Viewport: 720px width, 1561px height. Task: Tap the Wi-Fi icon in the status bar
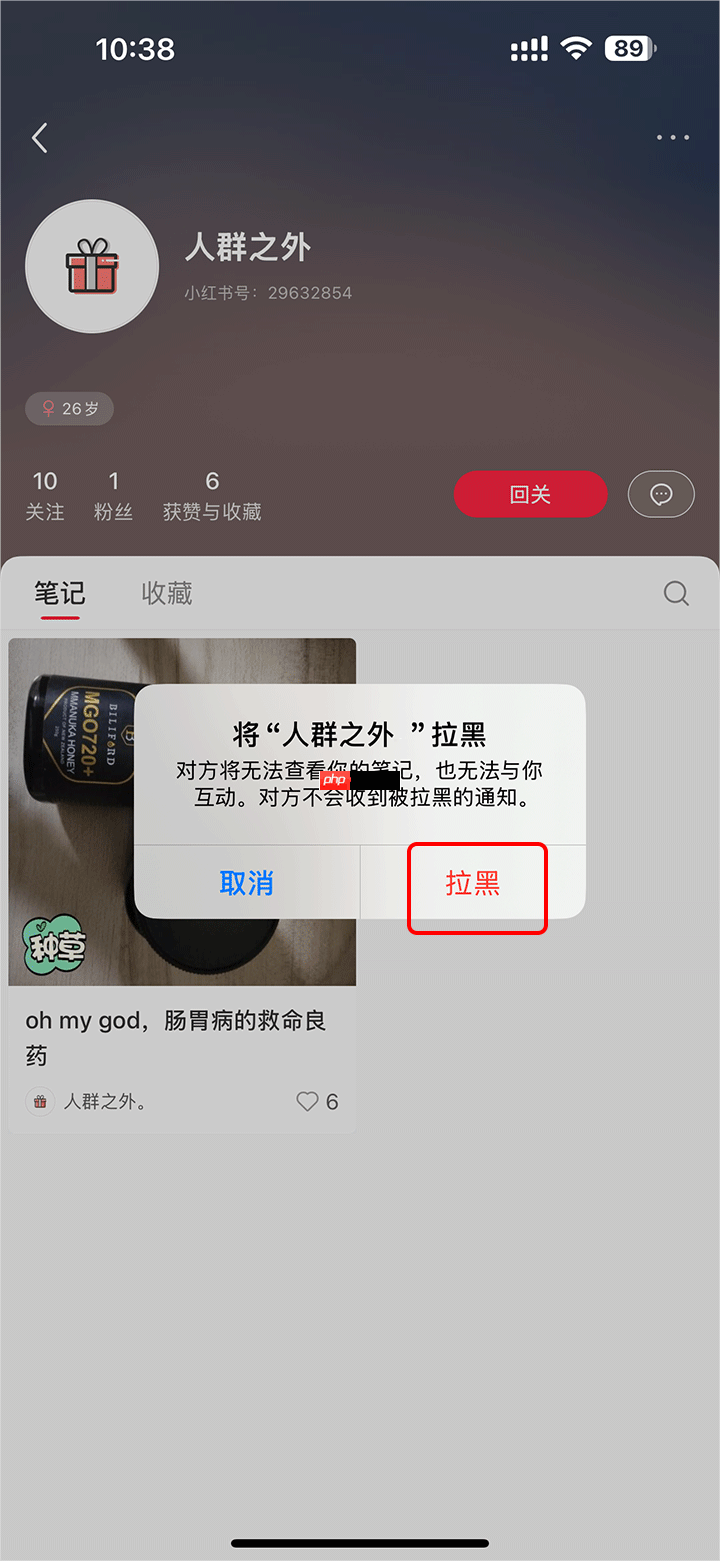coord(576,48)
